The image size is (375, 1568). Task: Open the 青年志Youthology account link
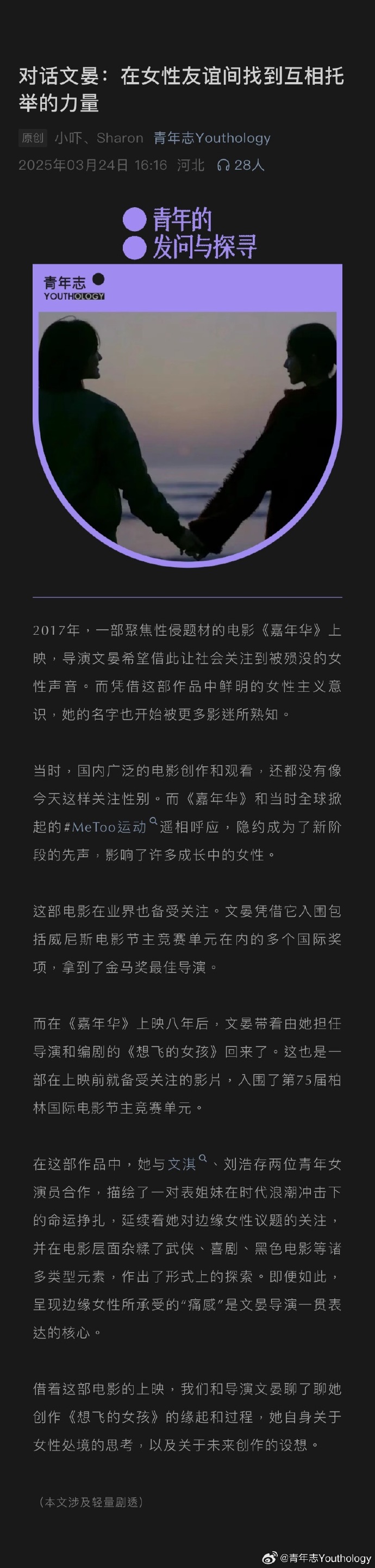coord(211,138)
